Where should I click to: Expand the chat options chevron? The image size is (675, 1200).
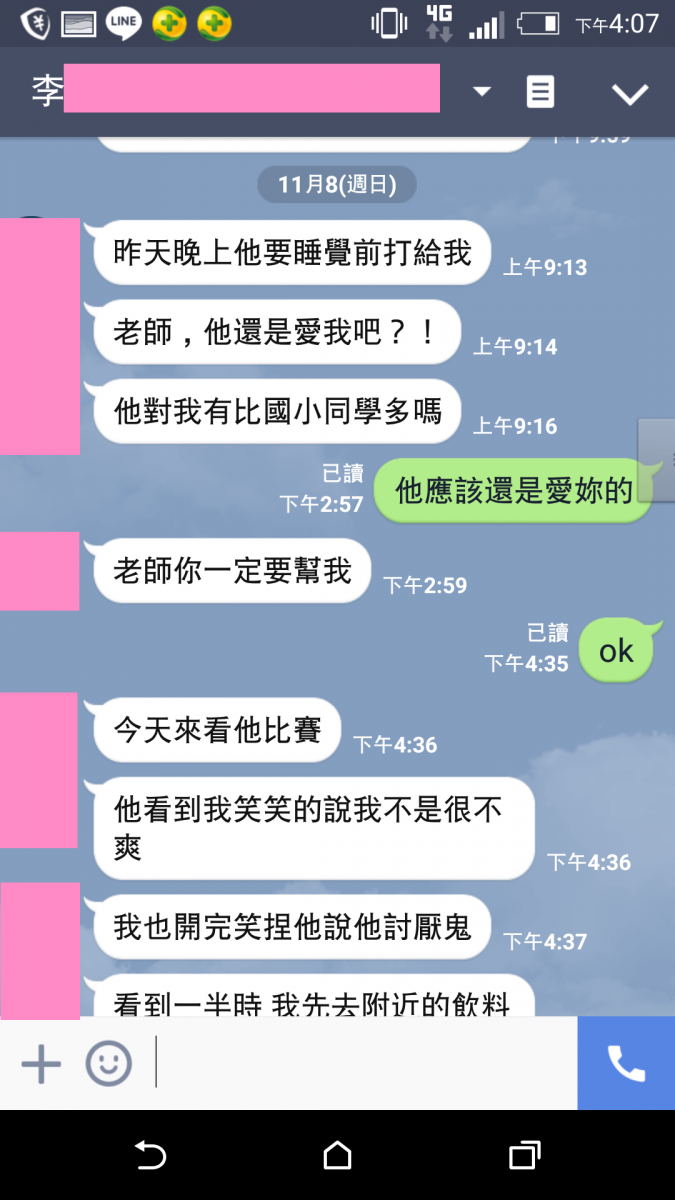pos(630,94)
